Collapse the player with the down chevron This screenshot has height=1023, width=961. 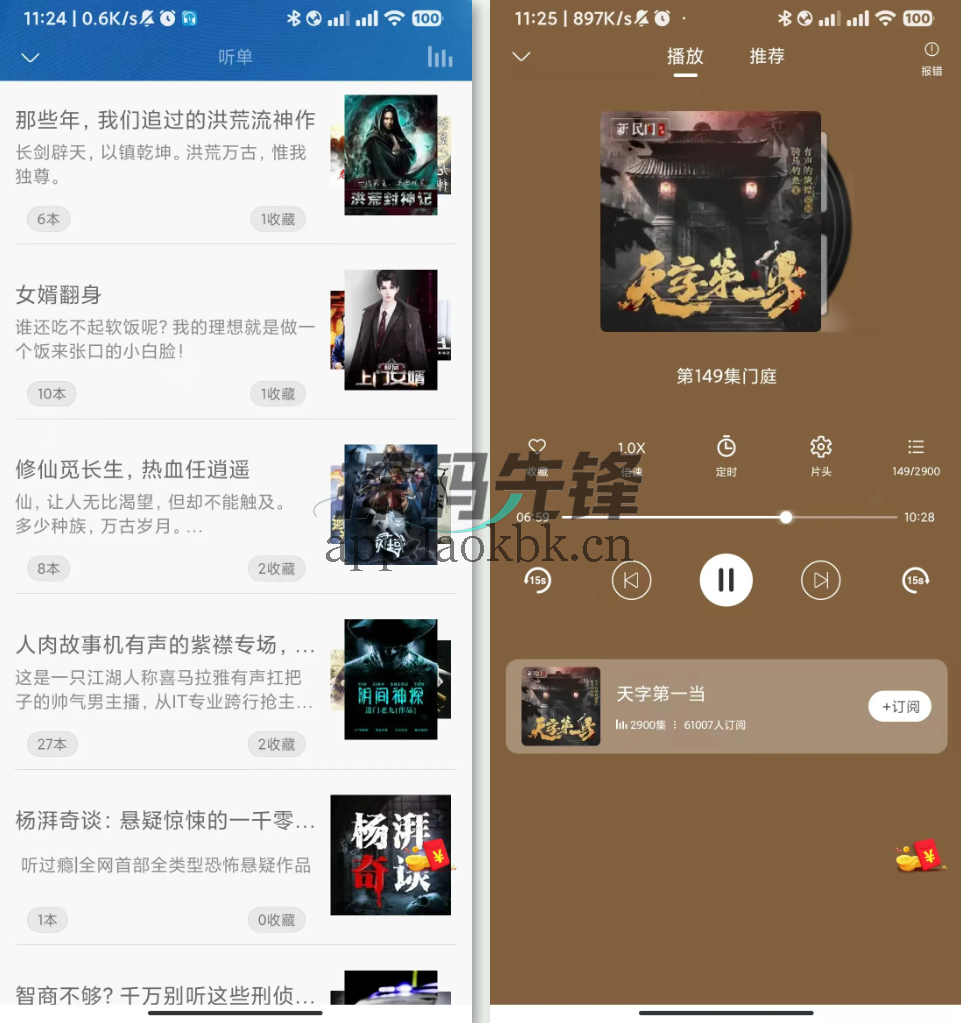tap(521, 57)
